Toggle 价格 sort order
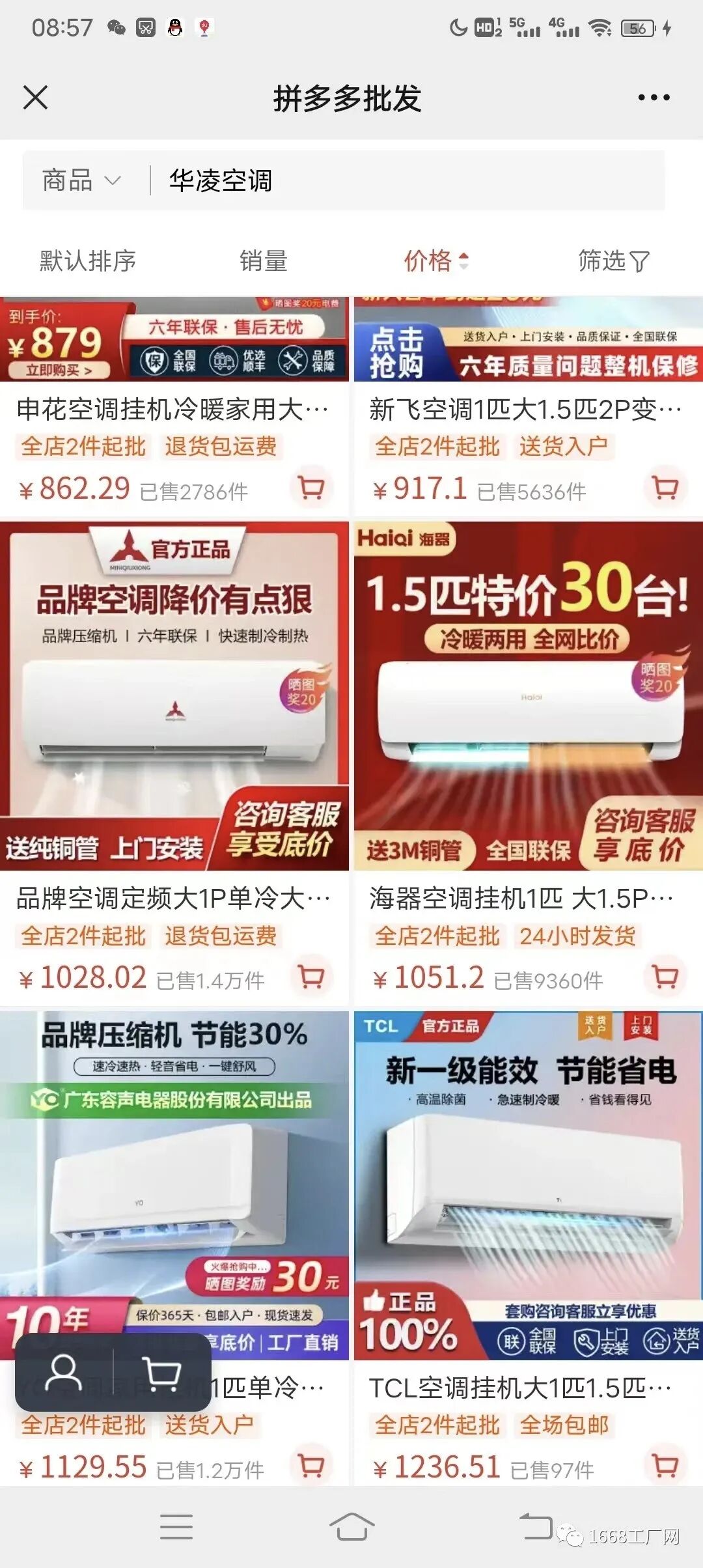The image size is (703, 1568). tap(436, 261)
